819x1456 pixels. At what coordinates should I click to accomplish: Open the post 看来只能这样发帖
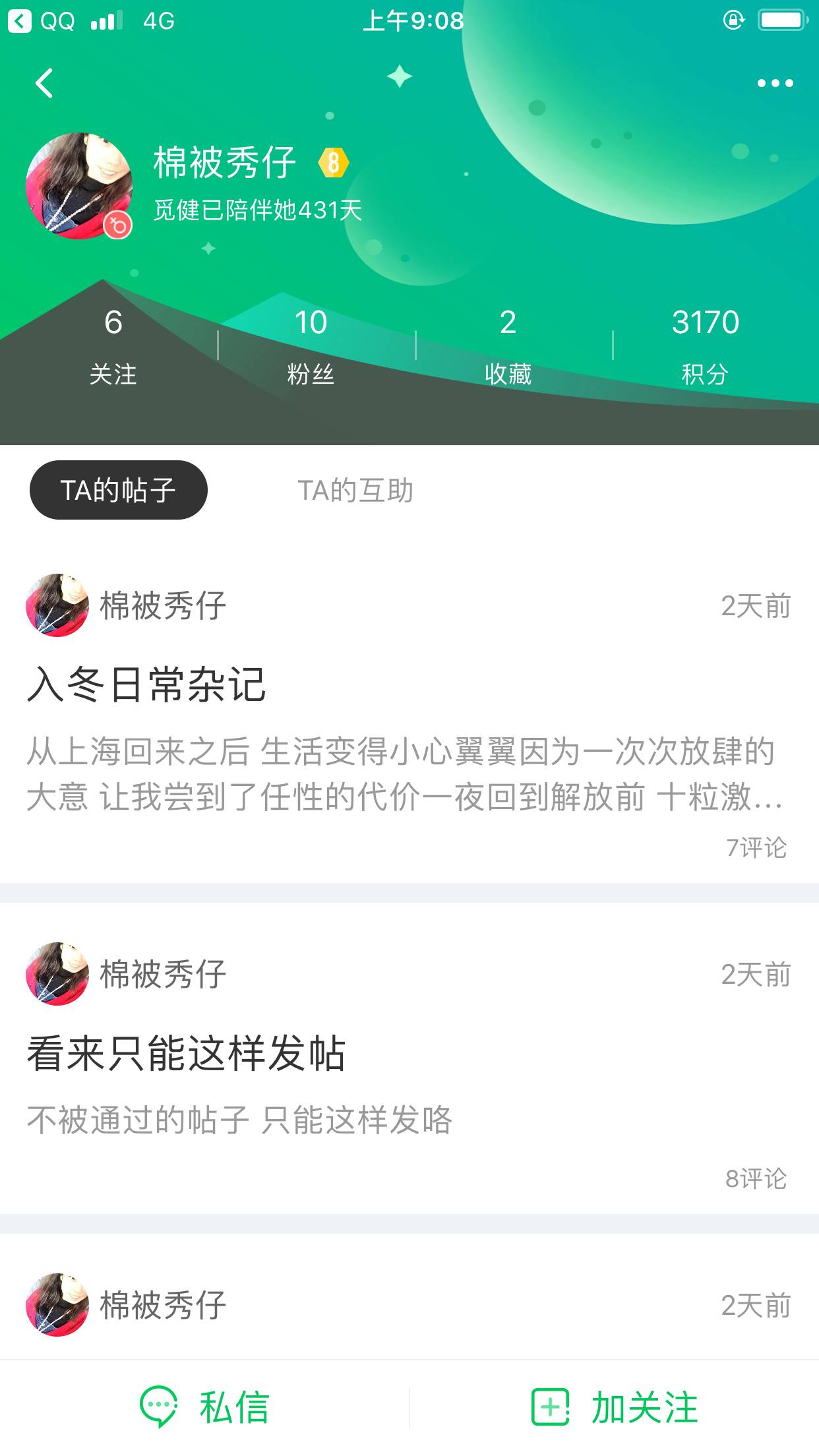pyautogui.click(x=186, y=1052)
